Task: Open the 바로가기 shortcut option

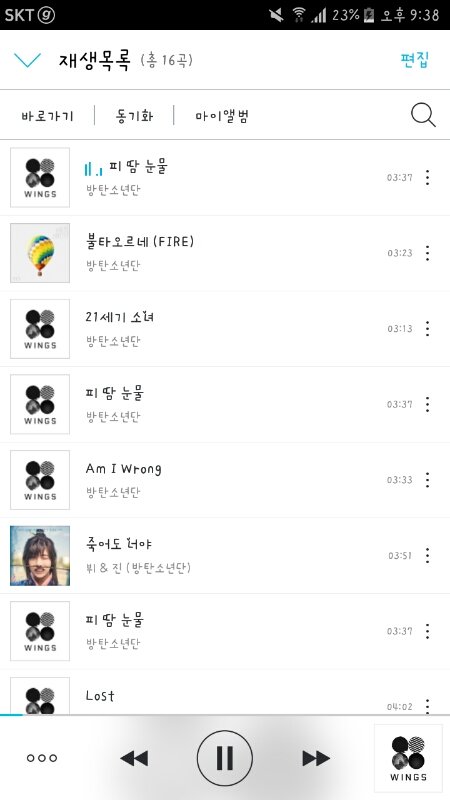Action: pos(47,116)
